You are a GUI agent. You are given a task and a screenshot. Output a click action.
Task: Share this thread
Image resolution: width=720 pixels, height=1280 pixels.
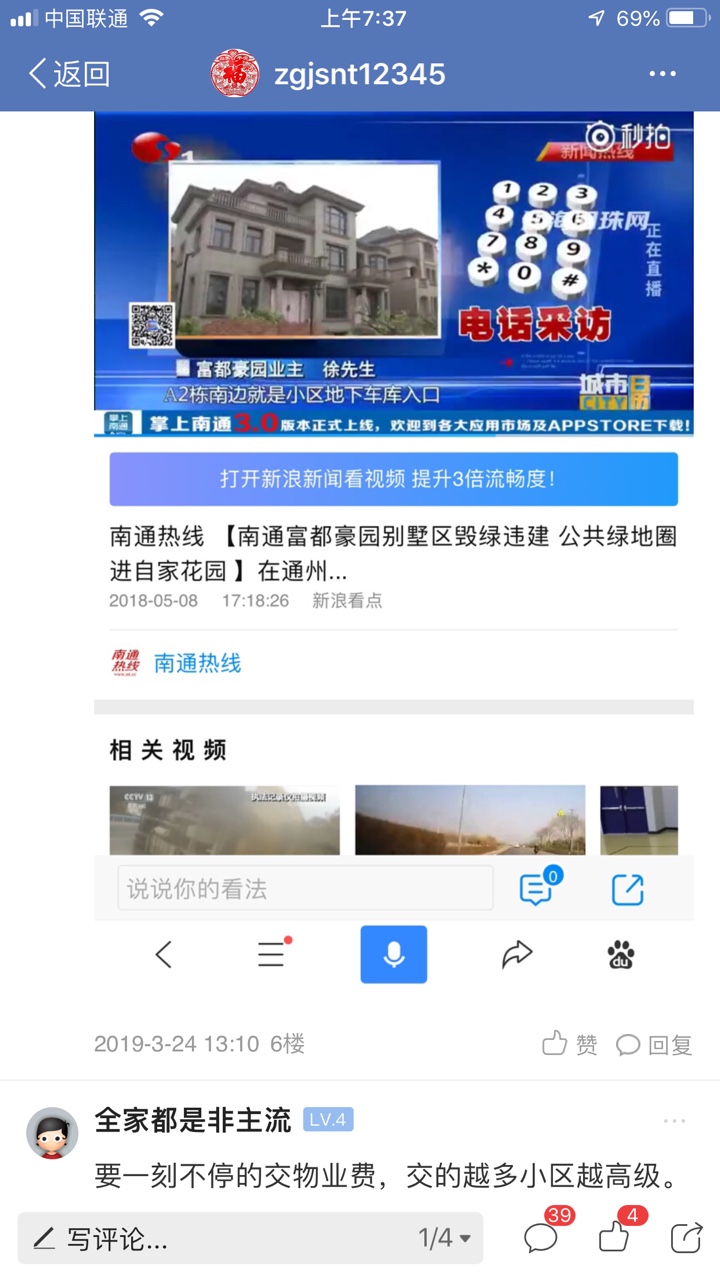[686, 1238]
